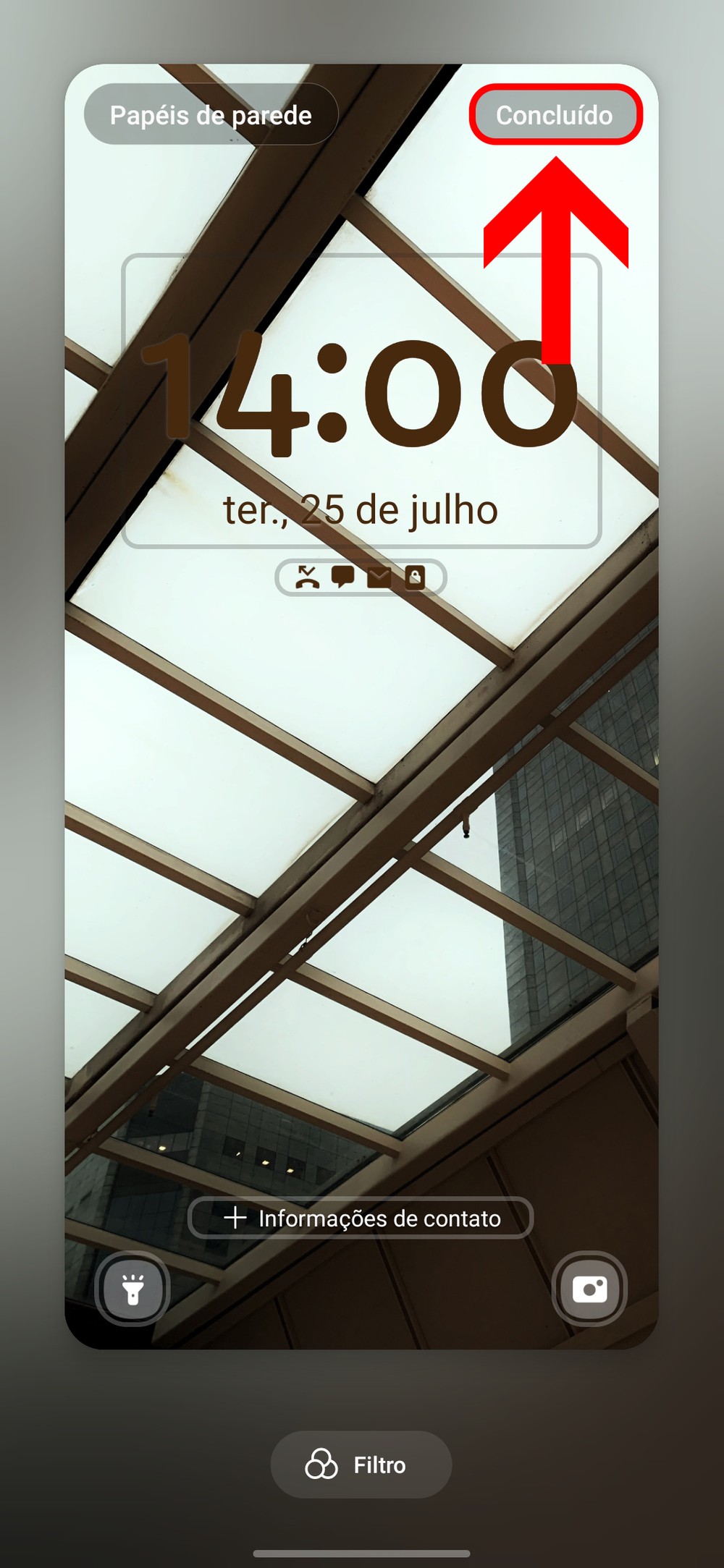Edit the notification icons area
The width and height of the screenshot is (724, 1568).
pyautogui.click(x=361, y=577)
